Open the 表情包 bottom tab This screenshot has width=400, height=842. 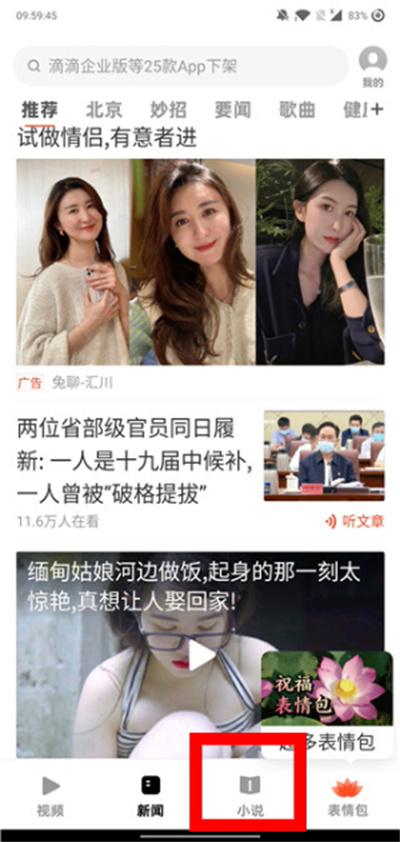tap(347, 796)
